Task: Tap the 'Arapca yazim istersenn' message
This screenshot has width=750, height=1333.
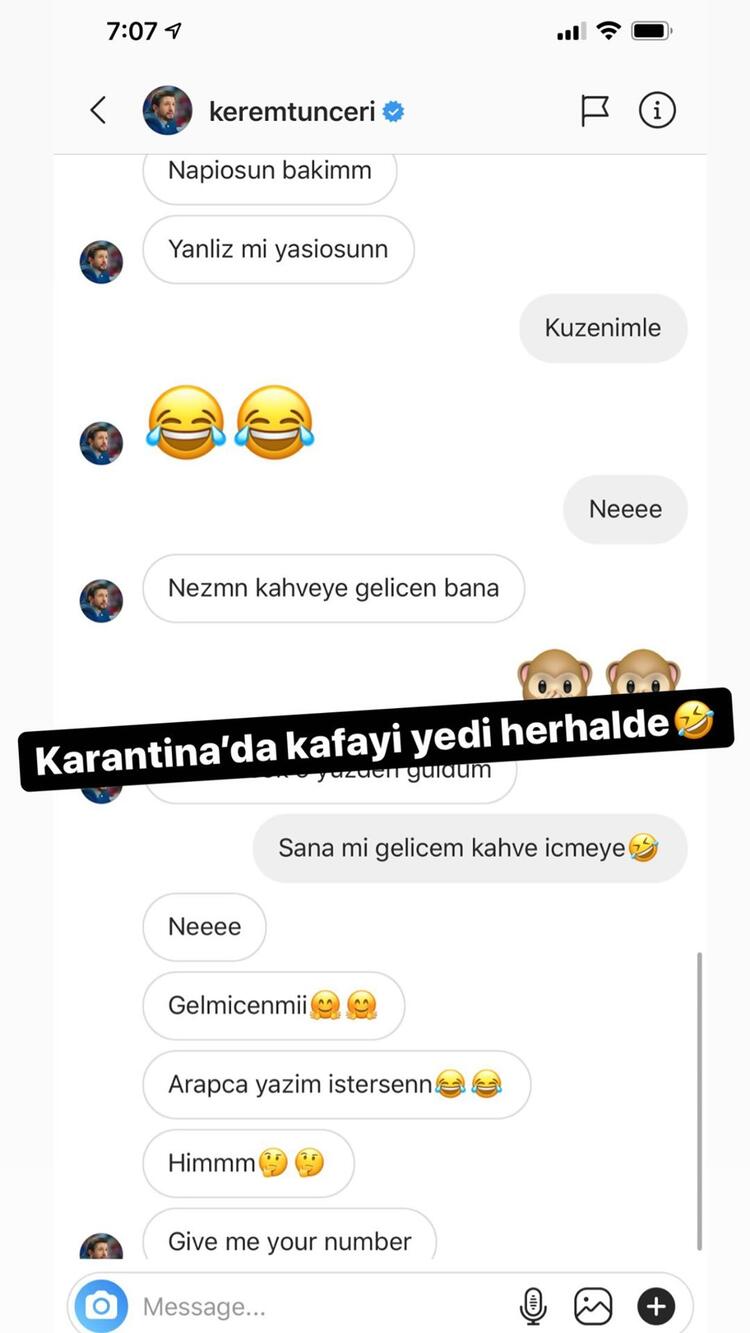Action: click(337, 1084)
